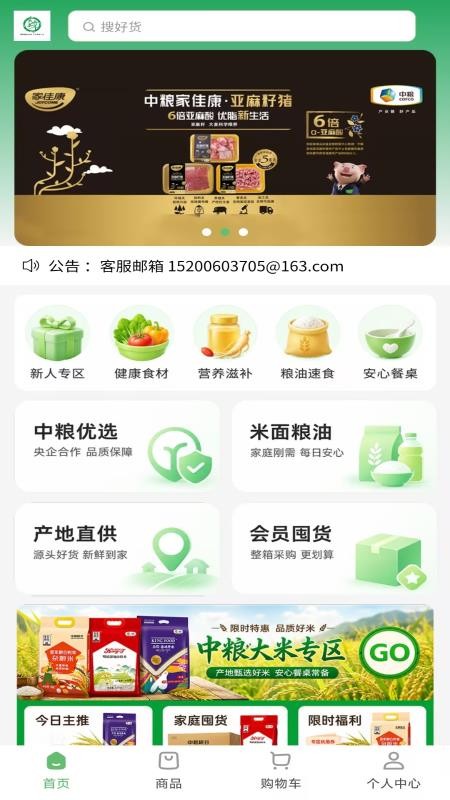
Task: Tap GO on 中粮大米专区 banner
Action: 389,653
